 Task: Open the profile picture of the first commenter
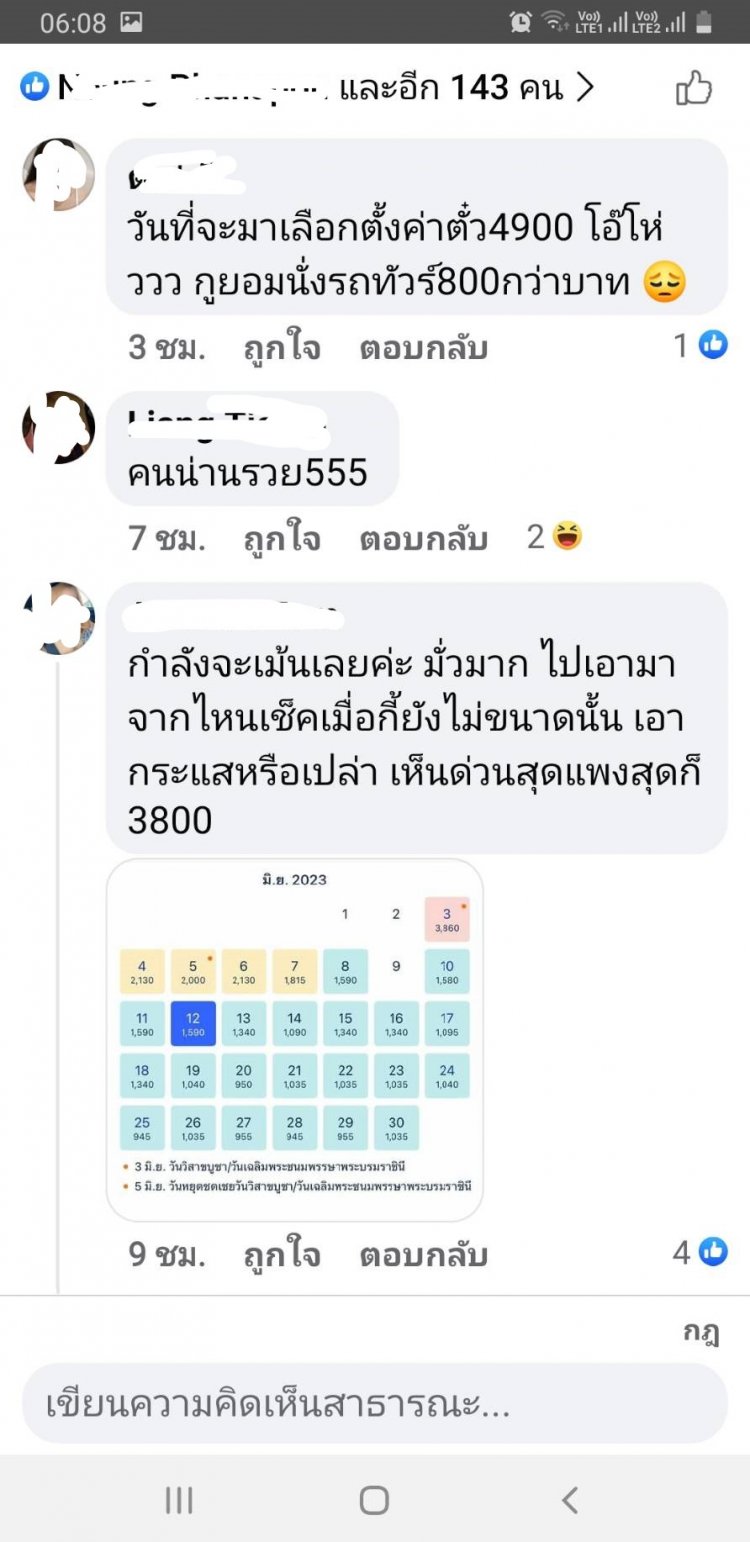click(58, 174)
